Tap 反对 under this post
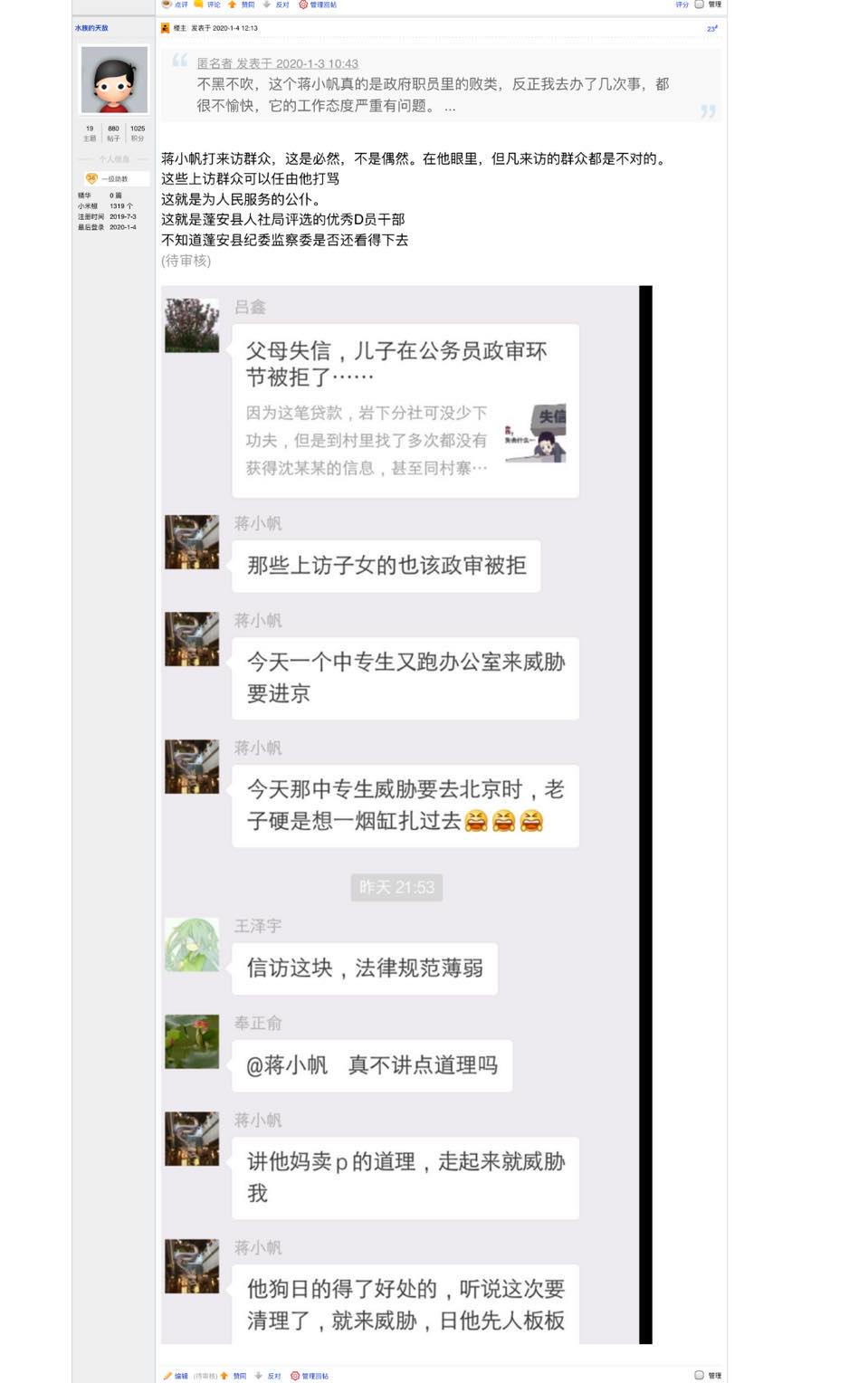Screen dimensions: 868x1383 273,1376
